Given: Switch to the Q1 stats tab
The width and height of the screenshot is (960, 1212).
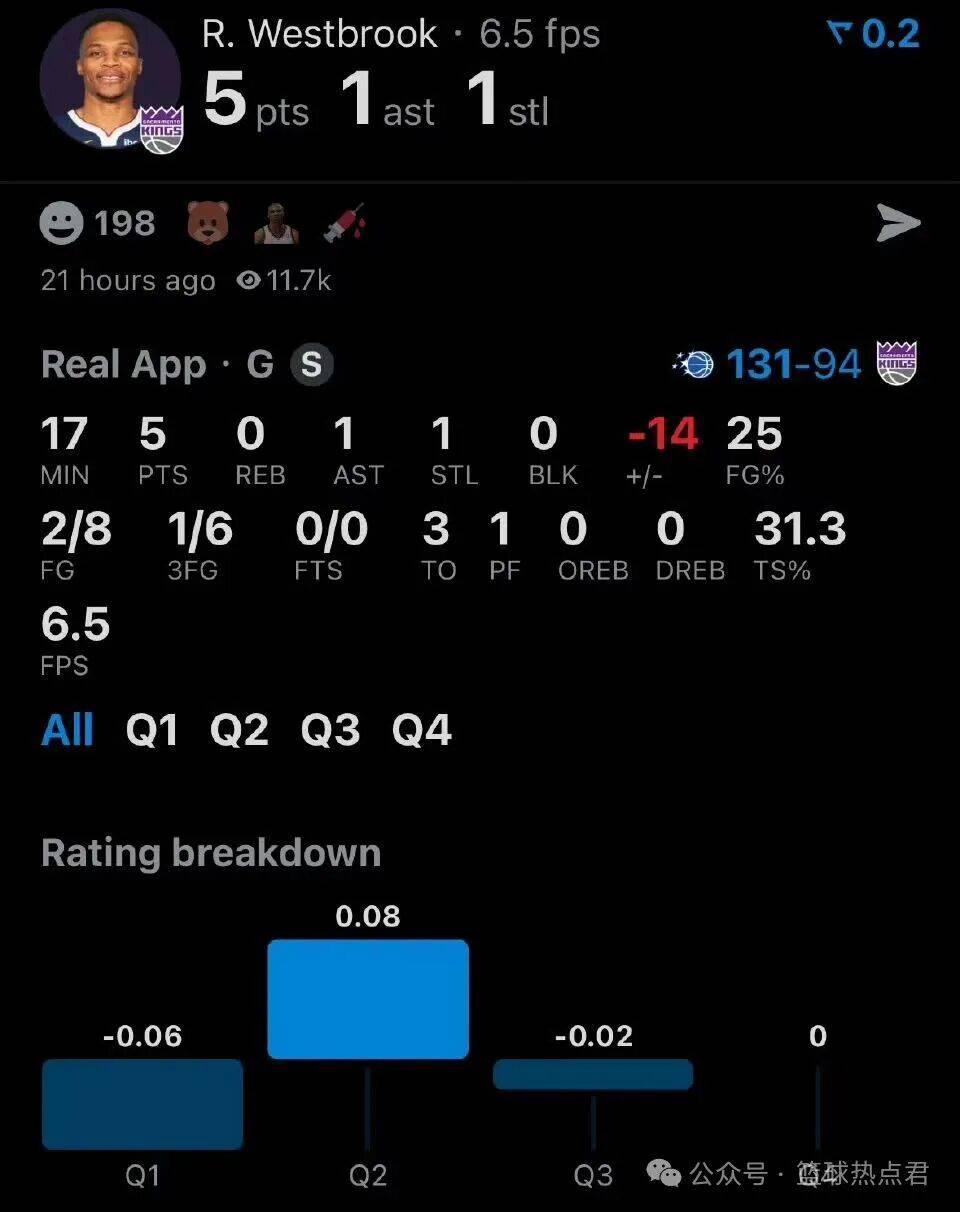Looking at the screenshot, I should click(x=152, y=731).
